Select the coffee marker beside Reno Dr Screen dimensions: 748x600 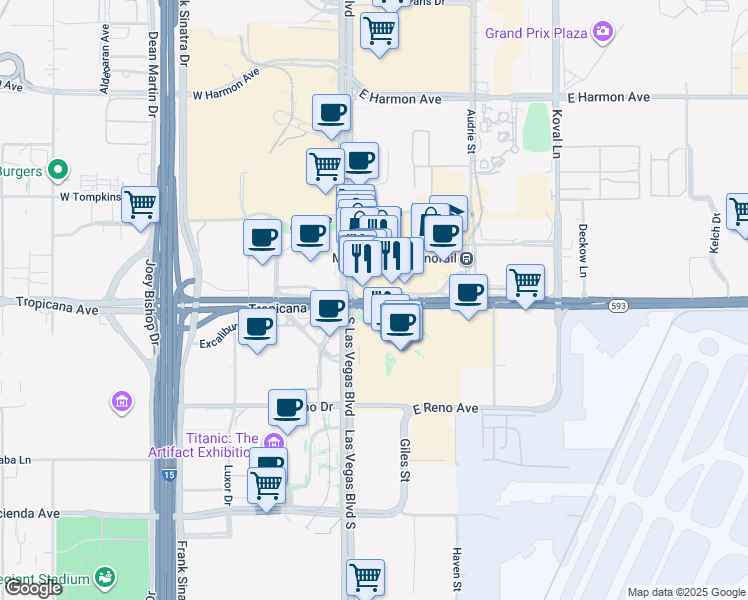287,407
